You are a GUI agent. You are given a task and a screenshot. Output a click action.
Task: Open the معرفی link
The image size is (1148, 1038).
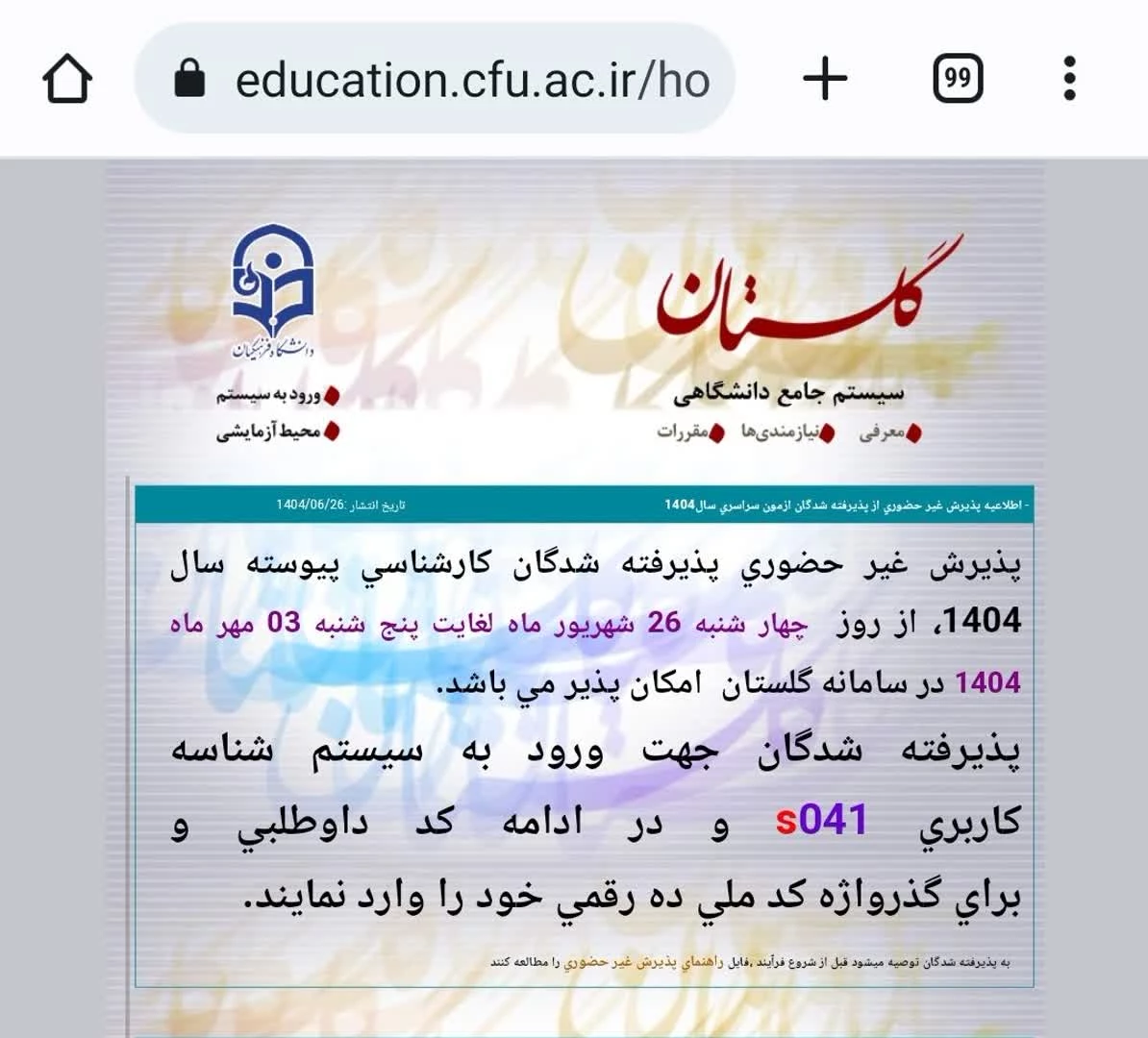[885, 432]
